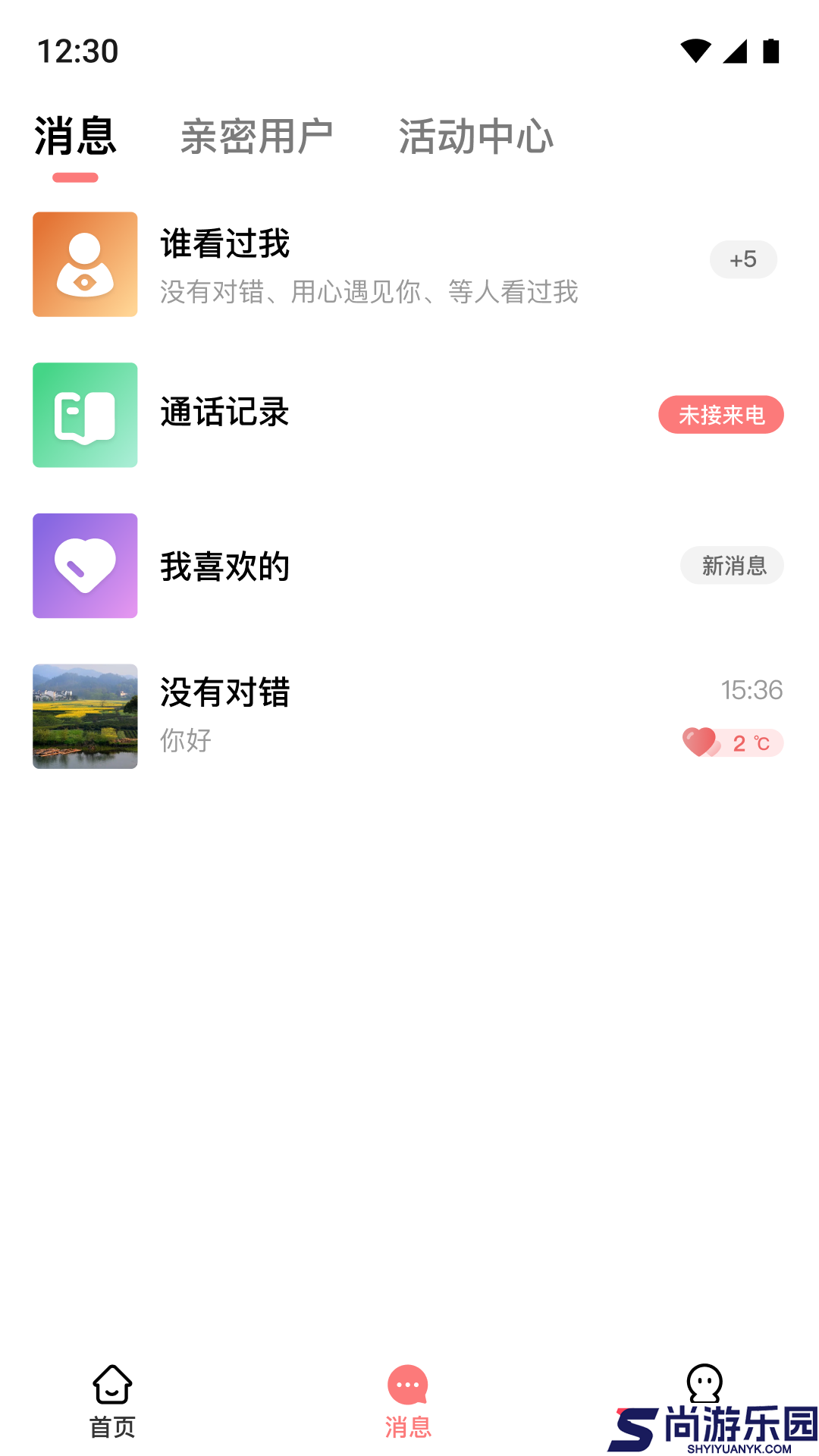Image resolution: width=819 pixels, height=1456 pixels.
Task: Open the 谁看过我 orange profile icon
Action: click(84, 264)
